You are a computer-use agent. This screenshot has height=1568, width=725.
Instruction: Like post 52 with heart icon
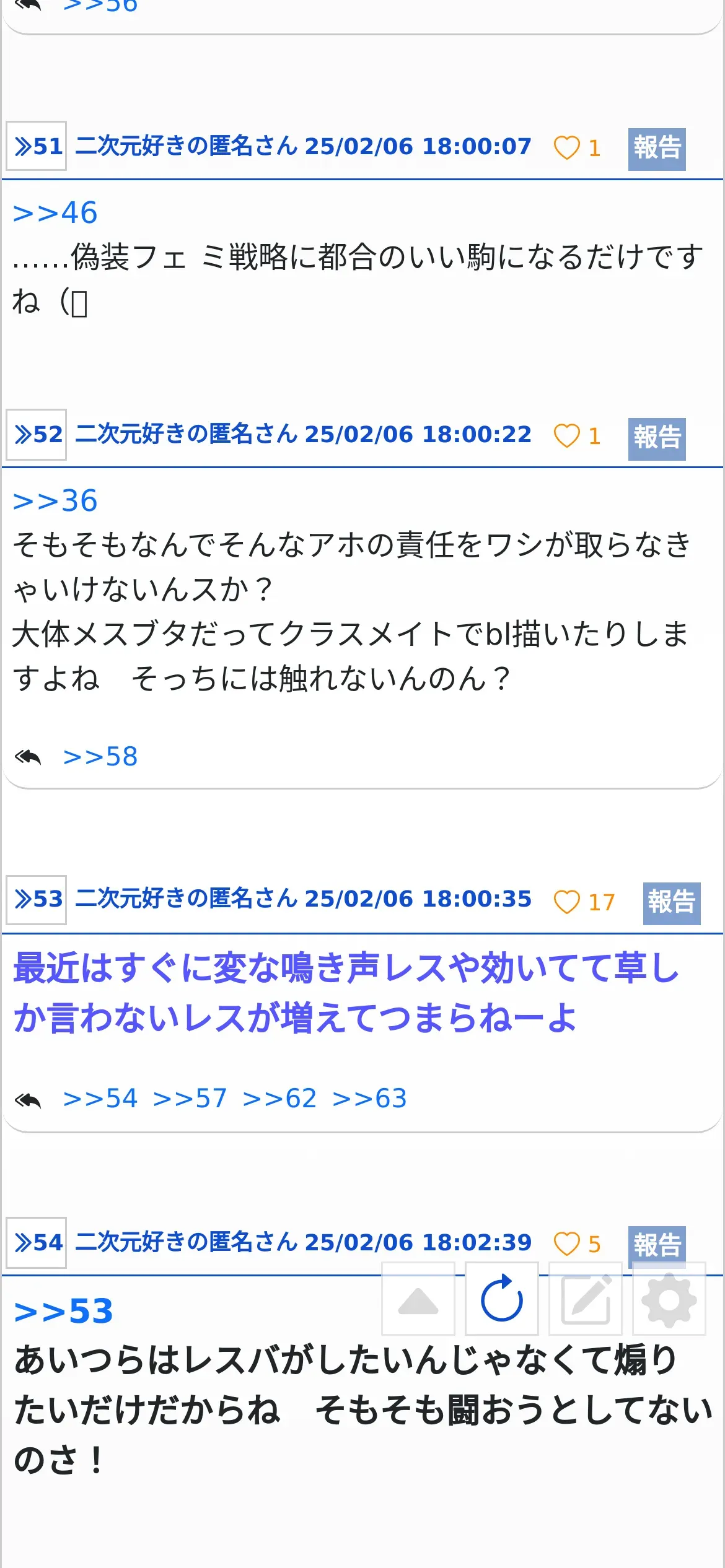(566, 435)
